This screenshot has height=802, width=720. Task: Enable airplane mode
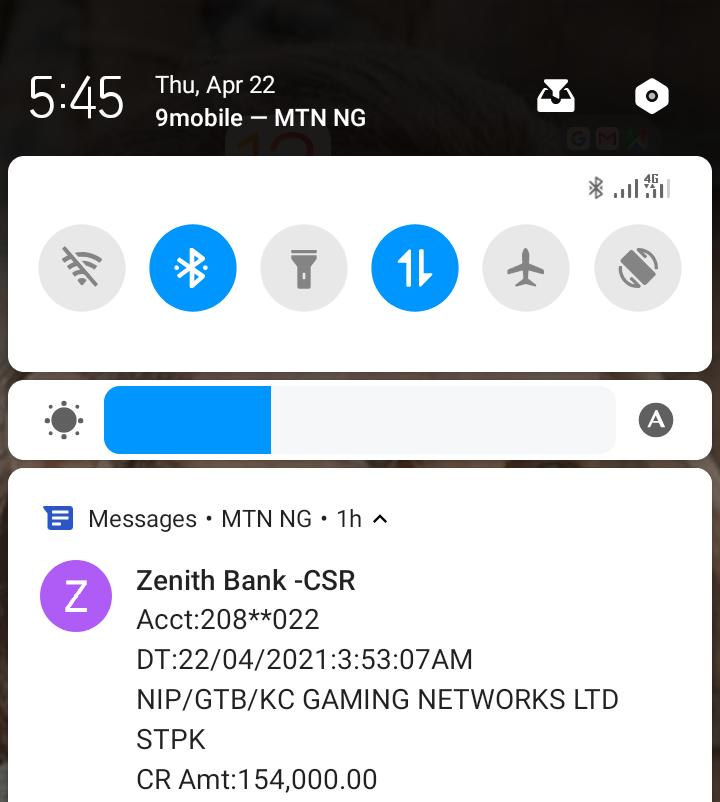[526, 269]
